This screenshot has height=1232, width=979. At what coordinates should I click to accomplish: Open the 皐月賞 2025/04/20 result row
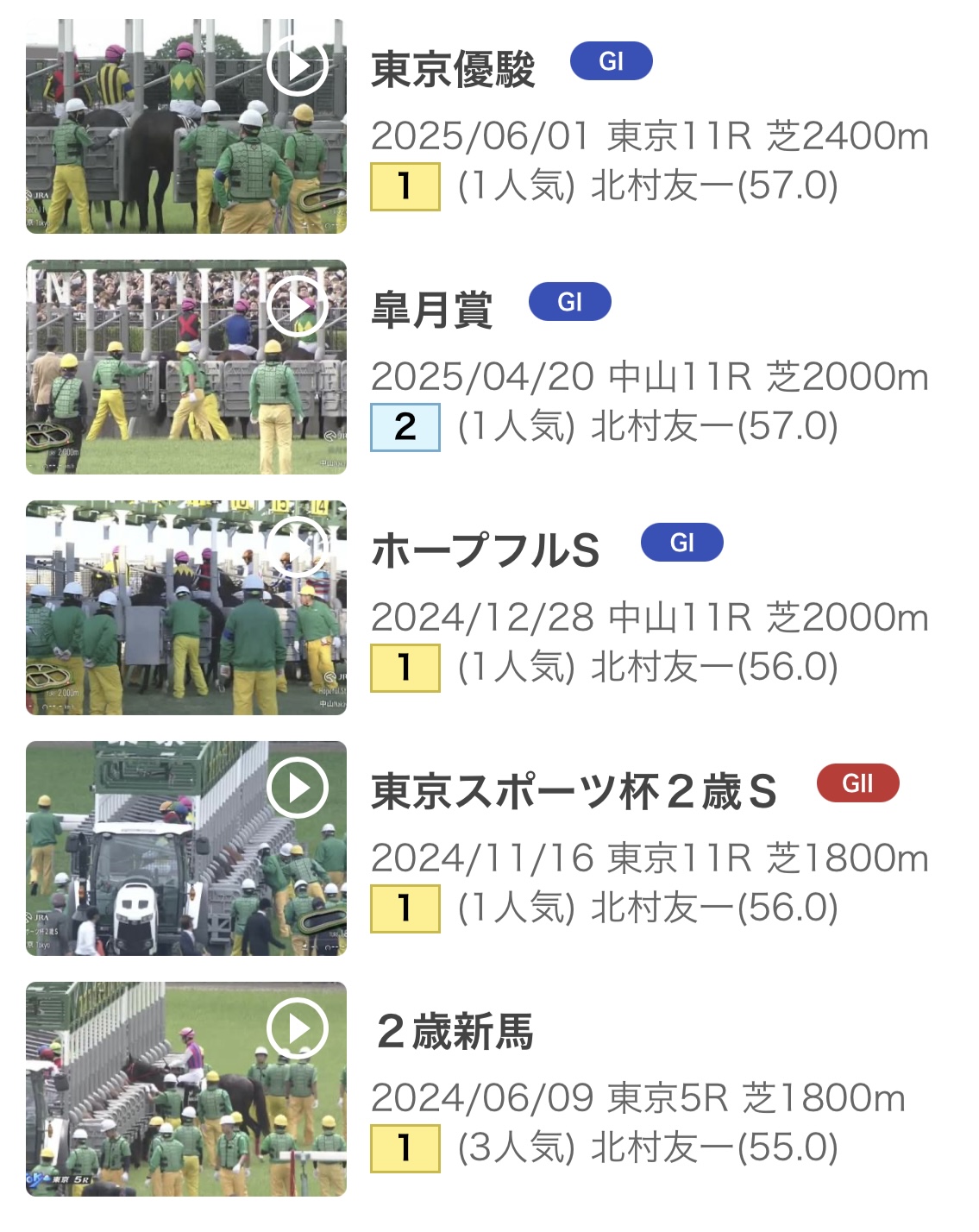pyautogui.click(x=649, y=377)
